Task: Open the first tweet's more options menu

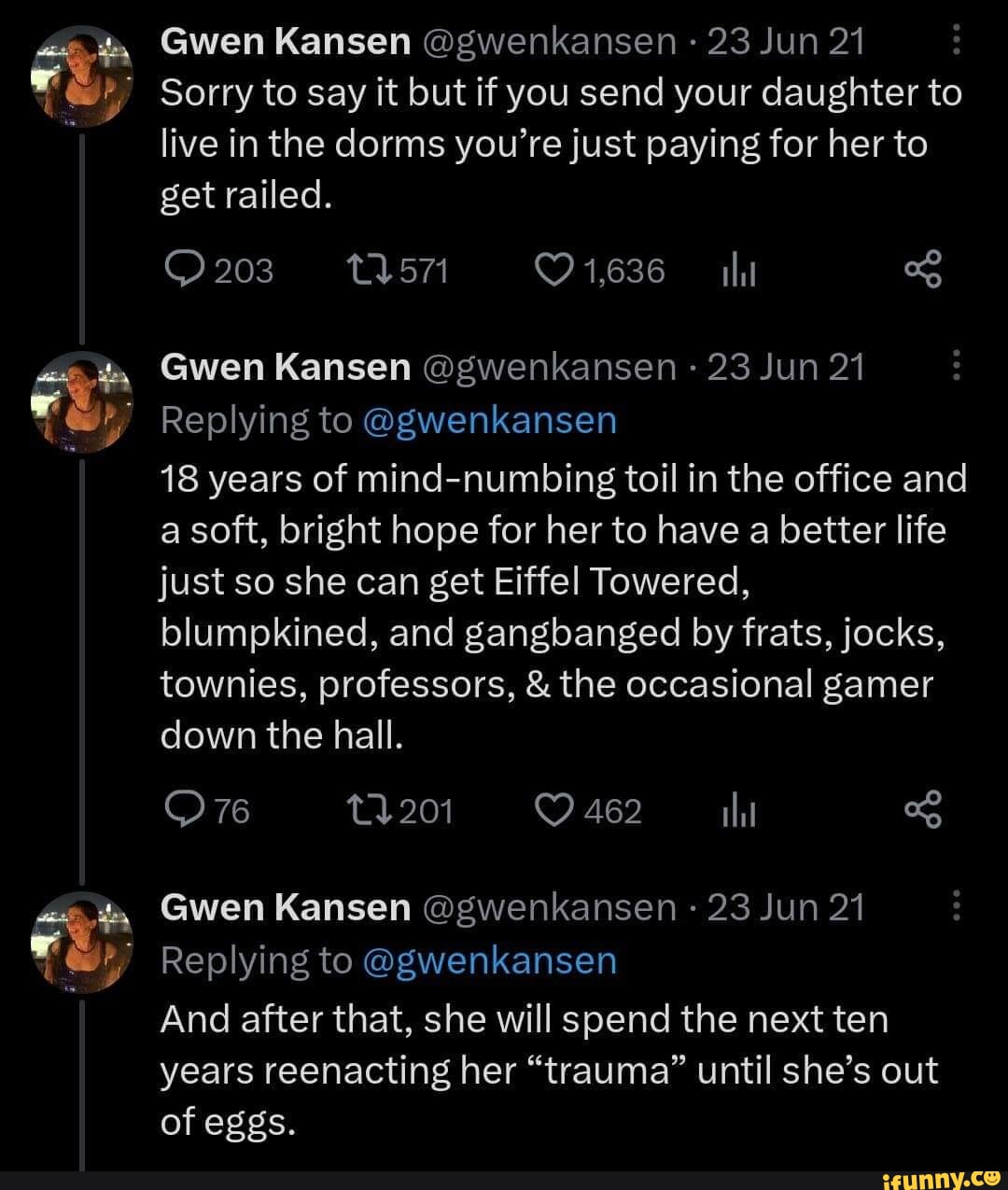Action: tap(956, 39)
